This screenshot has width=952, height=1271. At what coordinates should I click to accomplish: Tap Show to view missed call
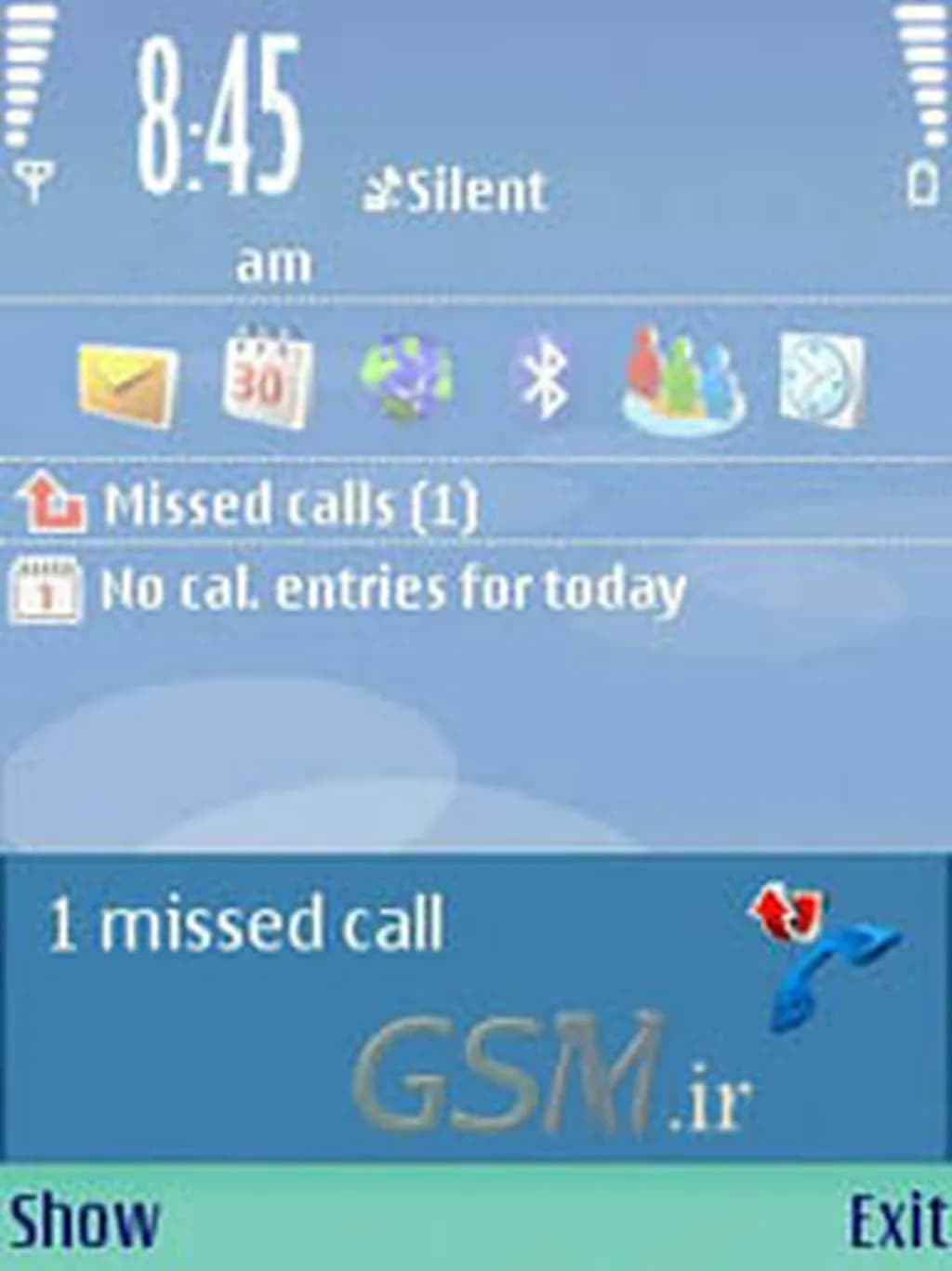(84, 1221)
